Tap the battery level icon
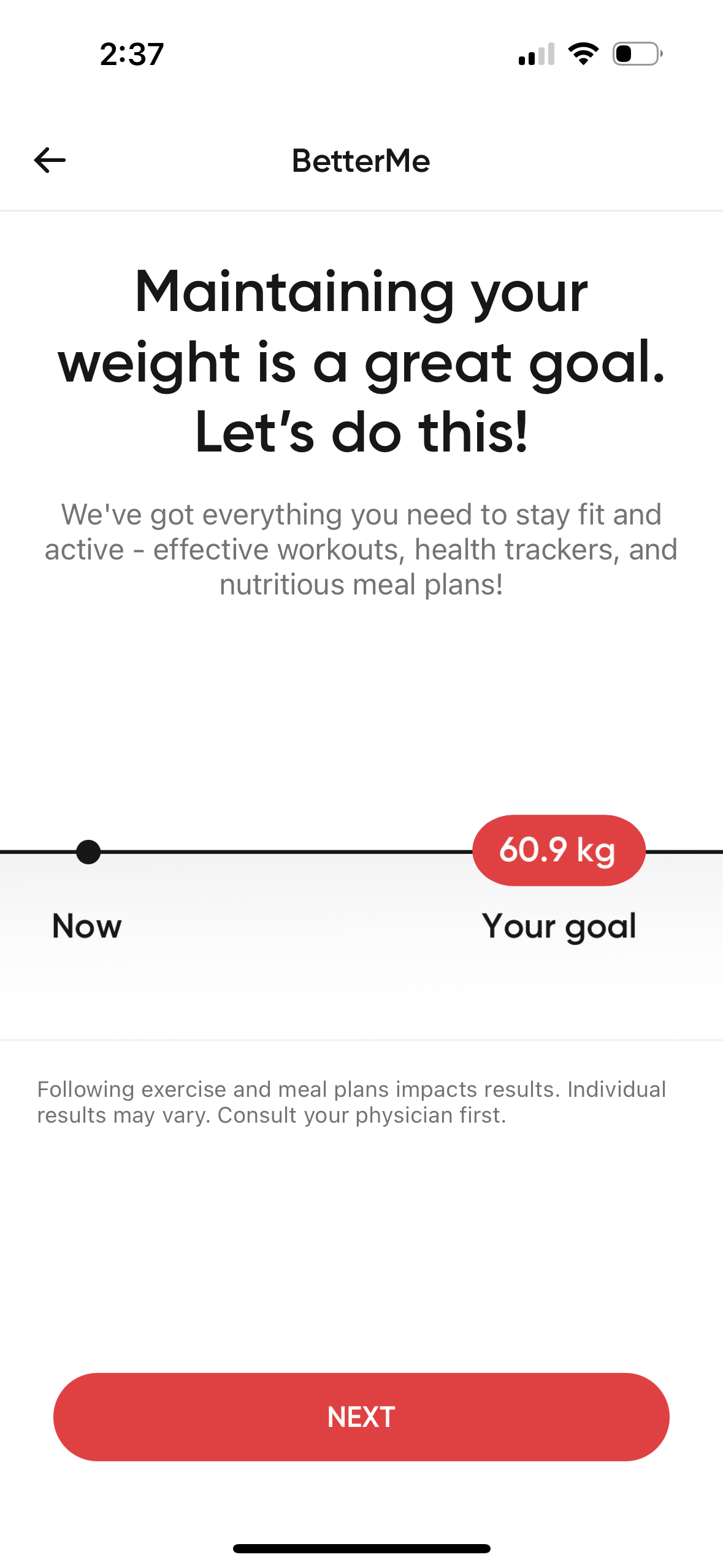Image resolution: width=723 pixels, height=1568 pixels. 635,54
